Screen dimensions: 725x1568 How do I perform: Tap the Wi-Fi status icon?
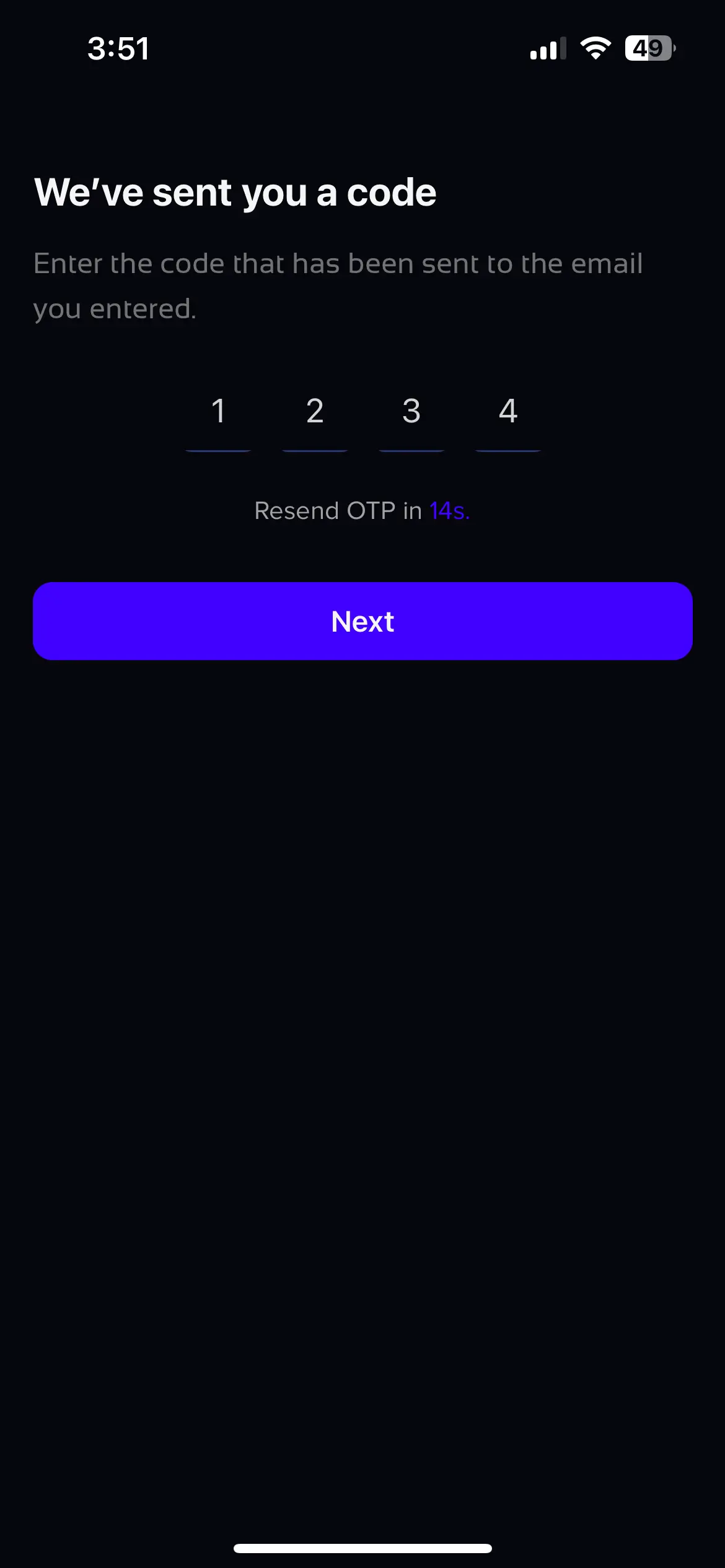595,48
